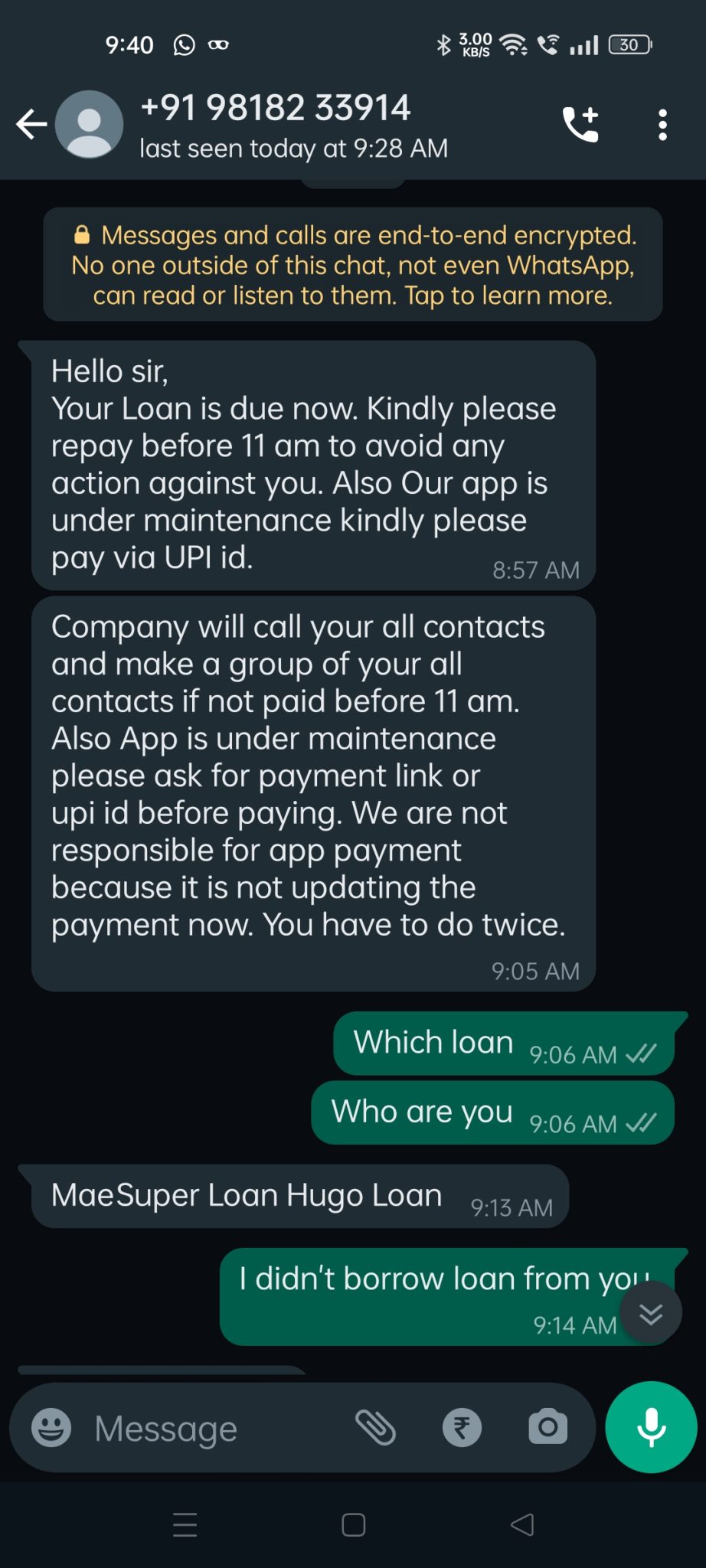This screenshot has width=706, height=1568.
Task: Jump to latest messages with double chevron
Action: coord(651,1312)
